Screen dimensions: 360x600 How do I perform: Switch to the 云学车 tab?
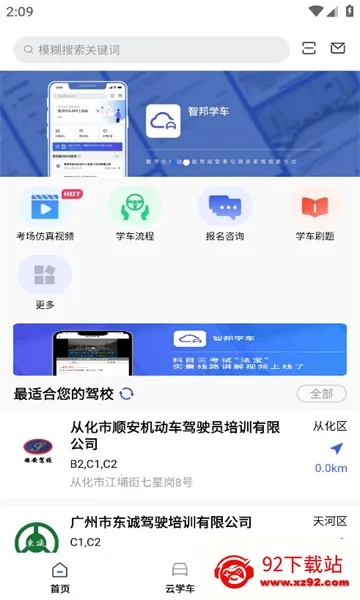point(180,578)
